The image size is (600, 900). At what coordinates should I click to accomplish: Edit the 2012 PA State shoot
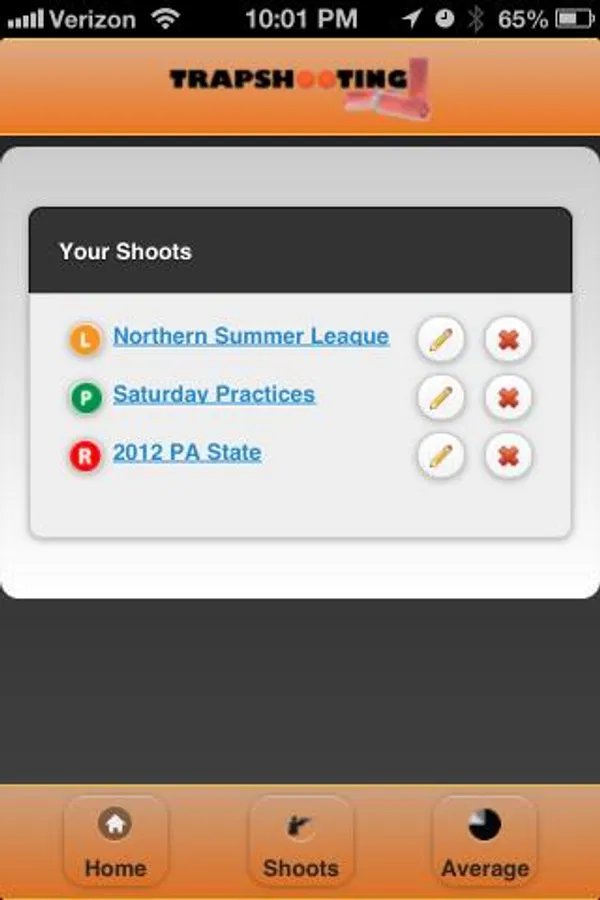pyautogui.click(x=440, y=456)
